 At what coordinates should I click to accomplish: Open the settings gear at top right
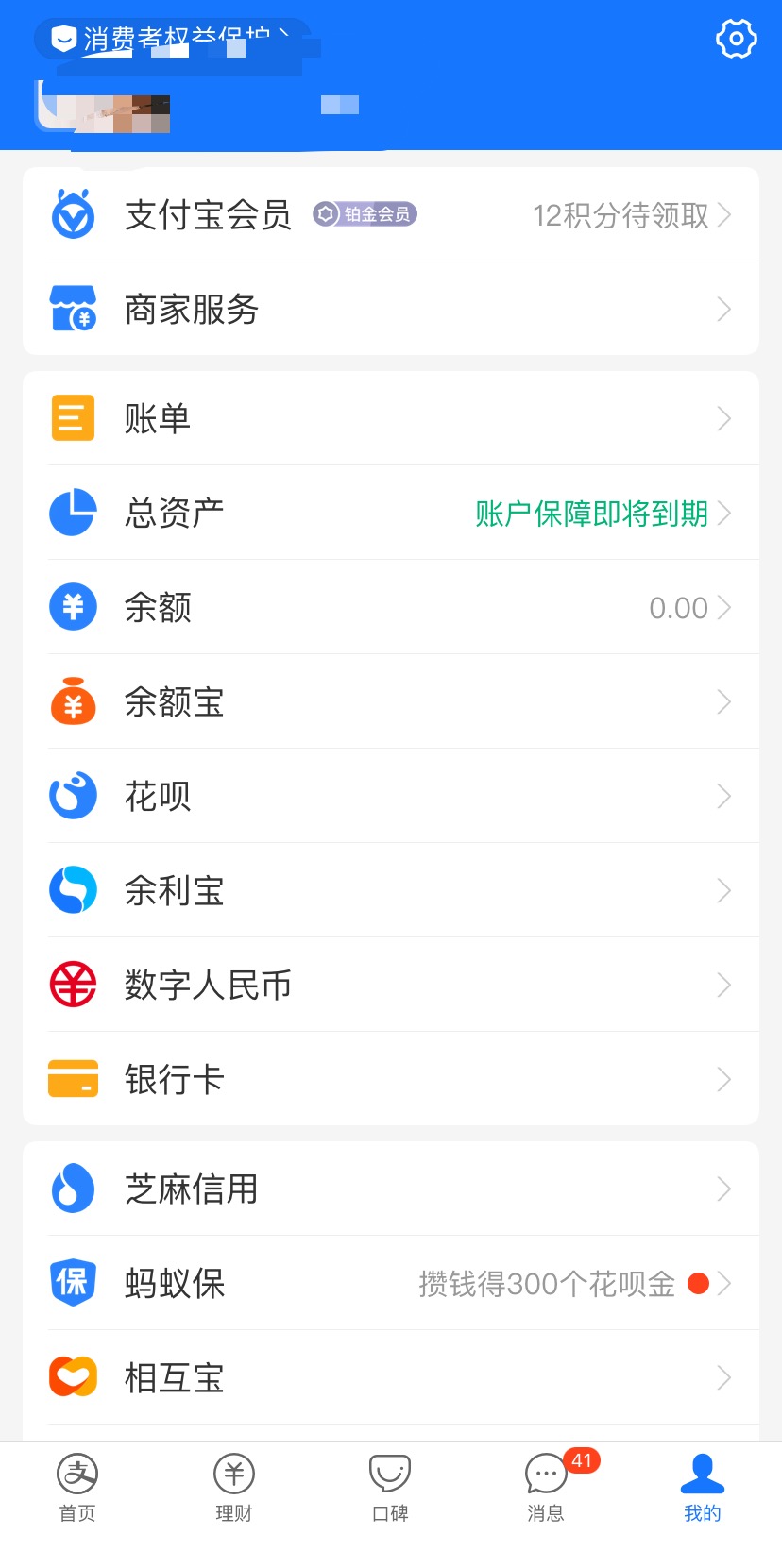coord(735,39)
